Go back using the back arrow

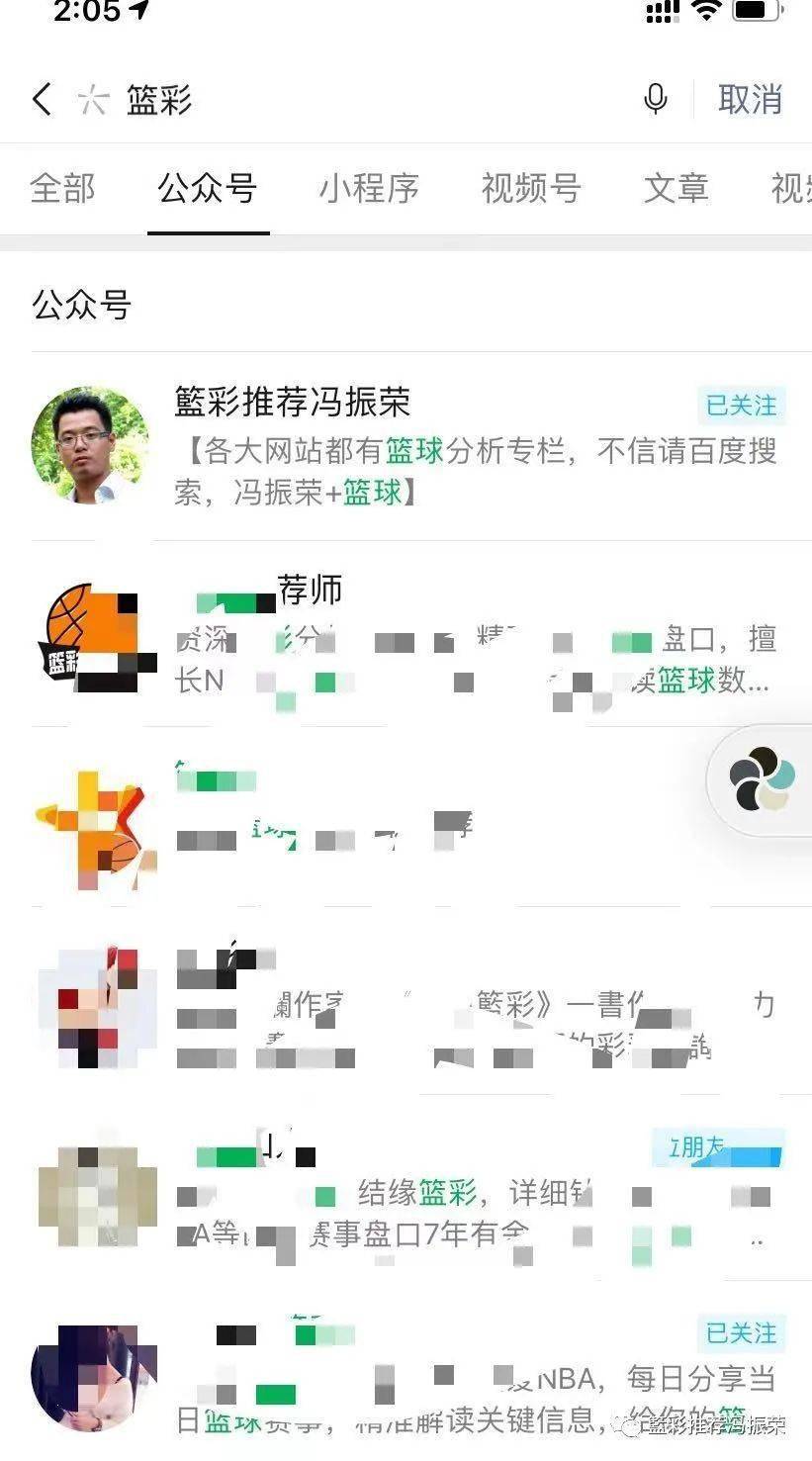click(42, 99)
